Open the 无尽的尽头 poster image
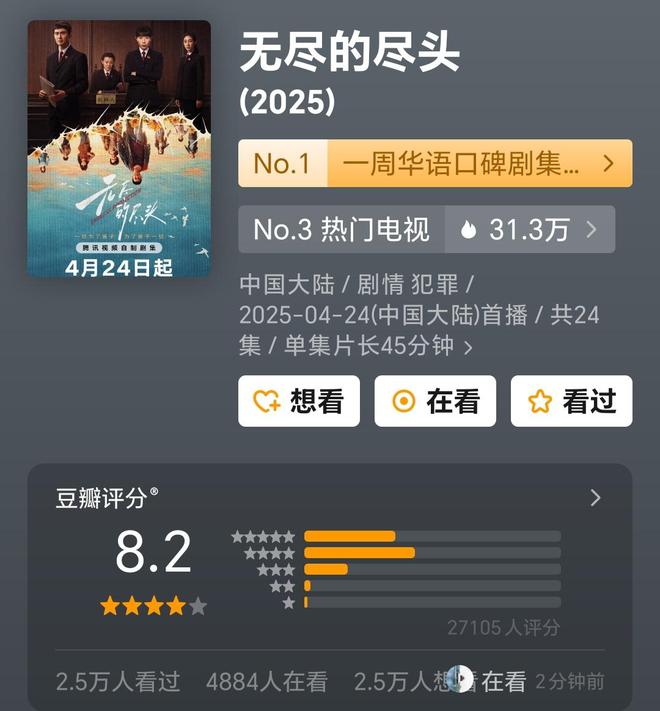The width and height of the screenshot is (660, 711). pyautogui.click(x=119, y=148)
